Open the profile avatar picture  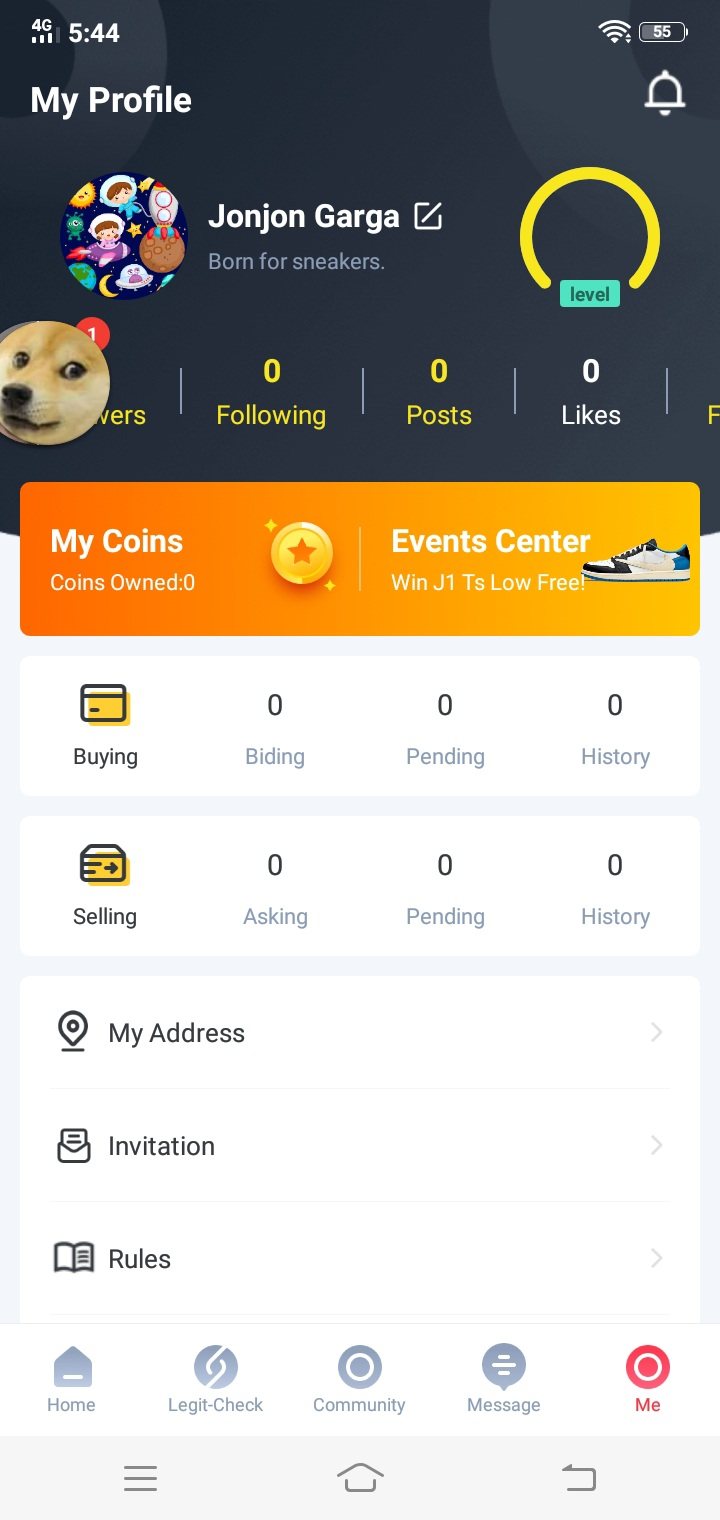click(x=124, y=236)
